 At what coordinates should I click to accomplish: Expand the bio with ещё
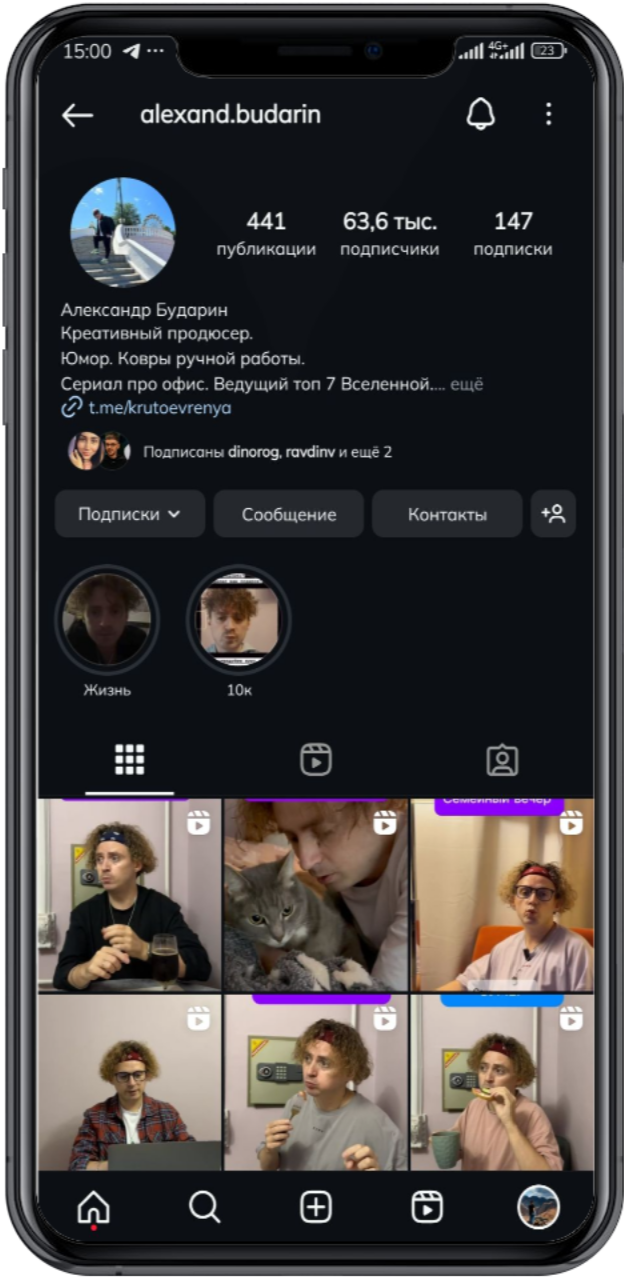[x=467, y=384]
